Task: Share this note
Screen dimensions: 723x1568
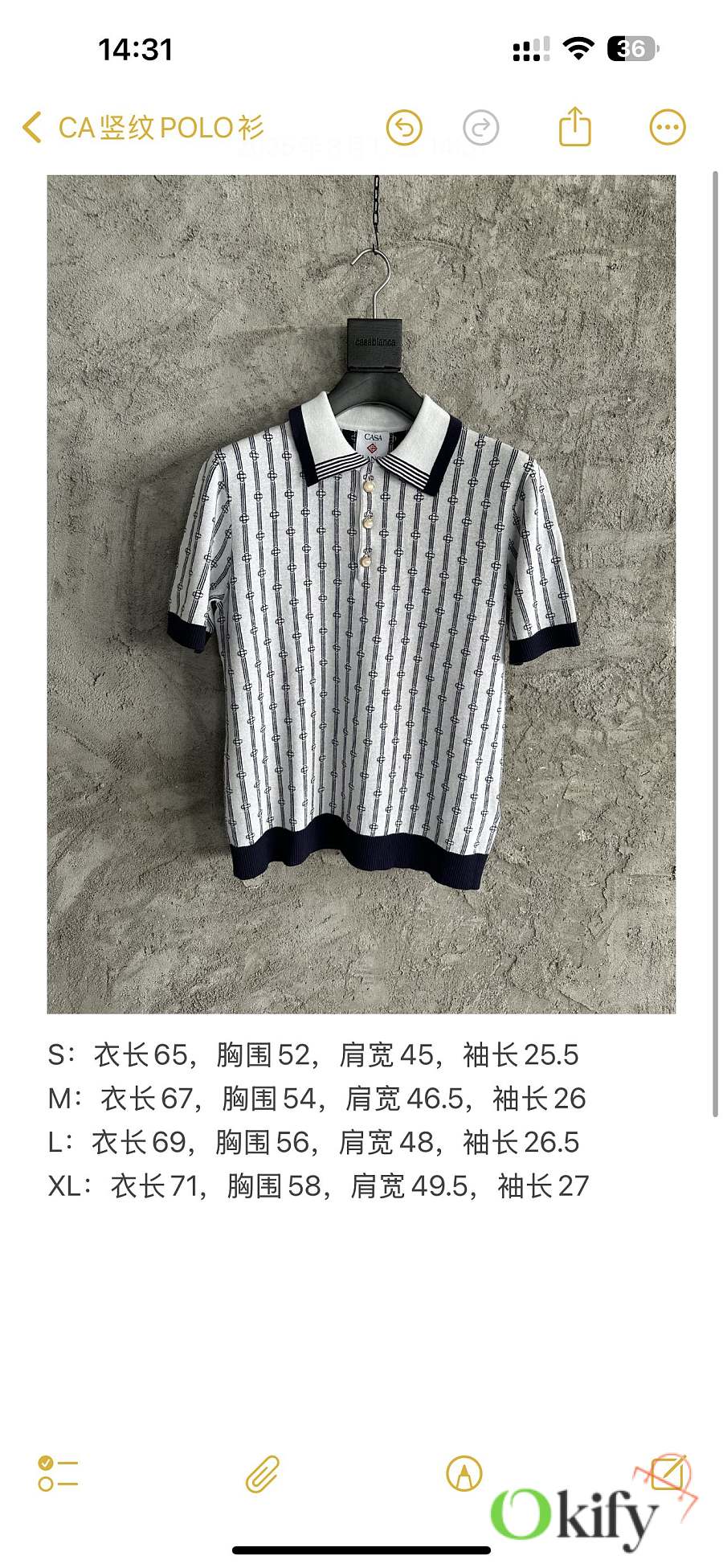Action: click(x=574, y=127)
